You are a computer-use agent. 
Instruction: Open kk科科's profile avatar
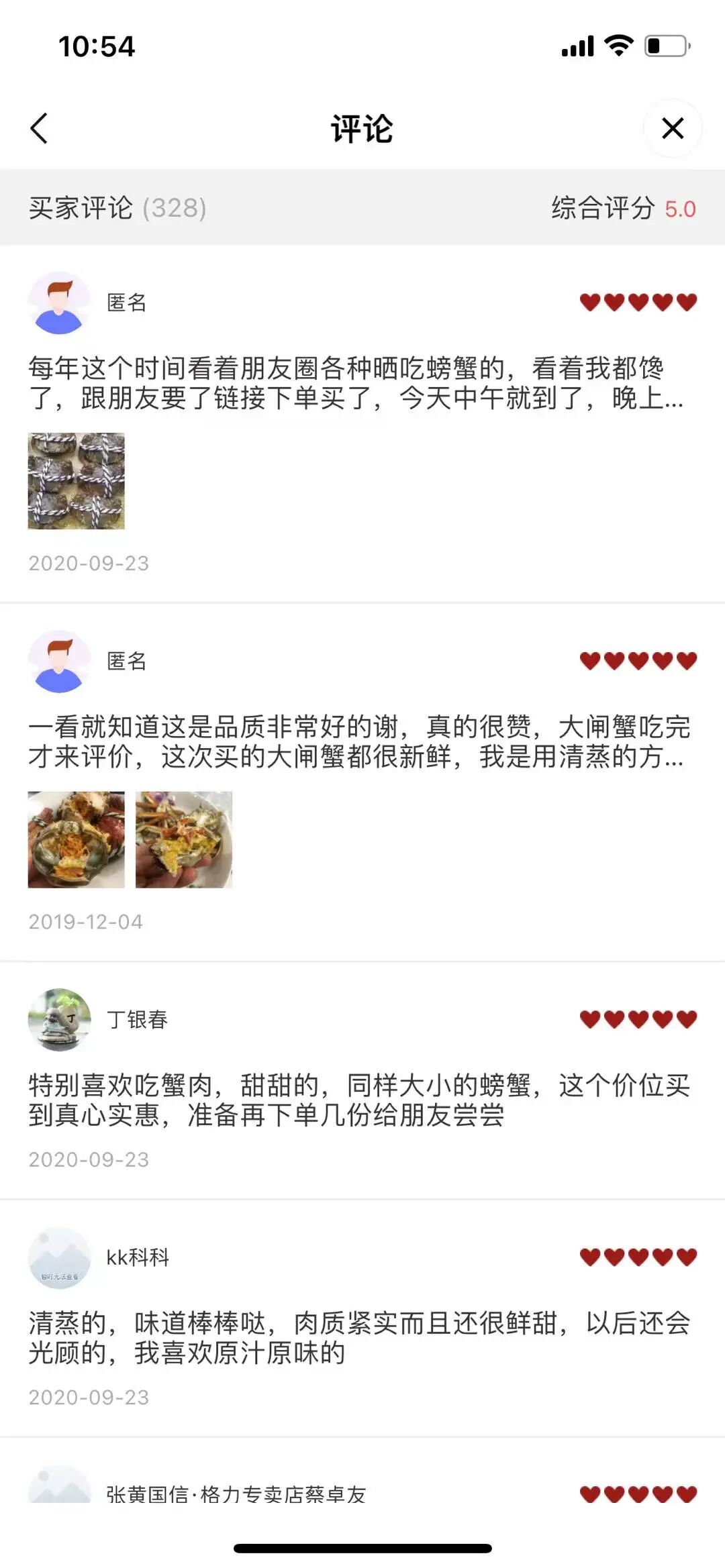[x=59, y=1257]
